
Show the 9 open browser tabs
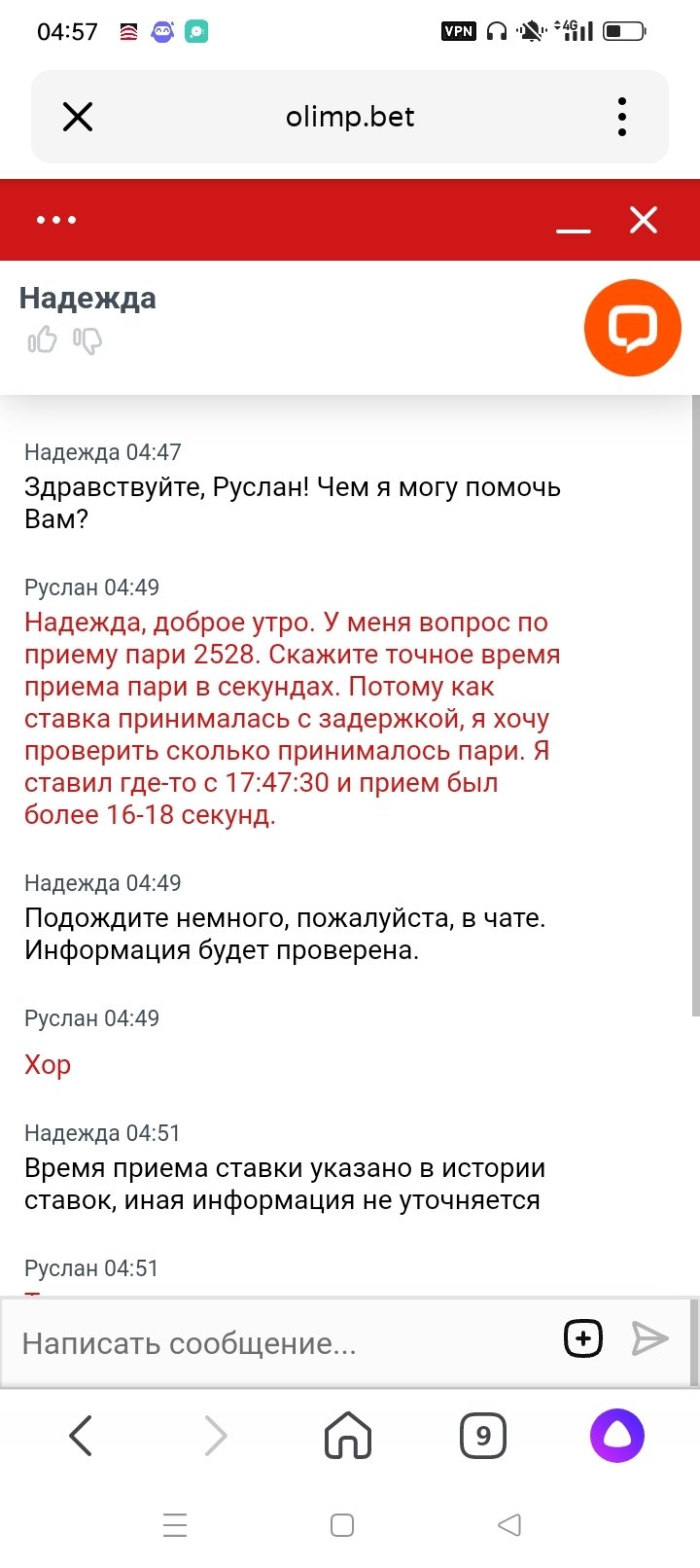click(482, 1436)
